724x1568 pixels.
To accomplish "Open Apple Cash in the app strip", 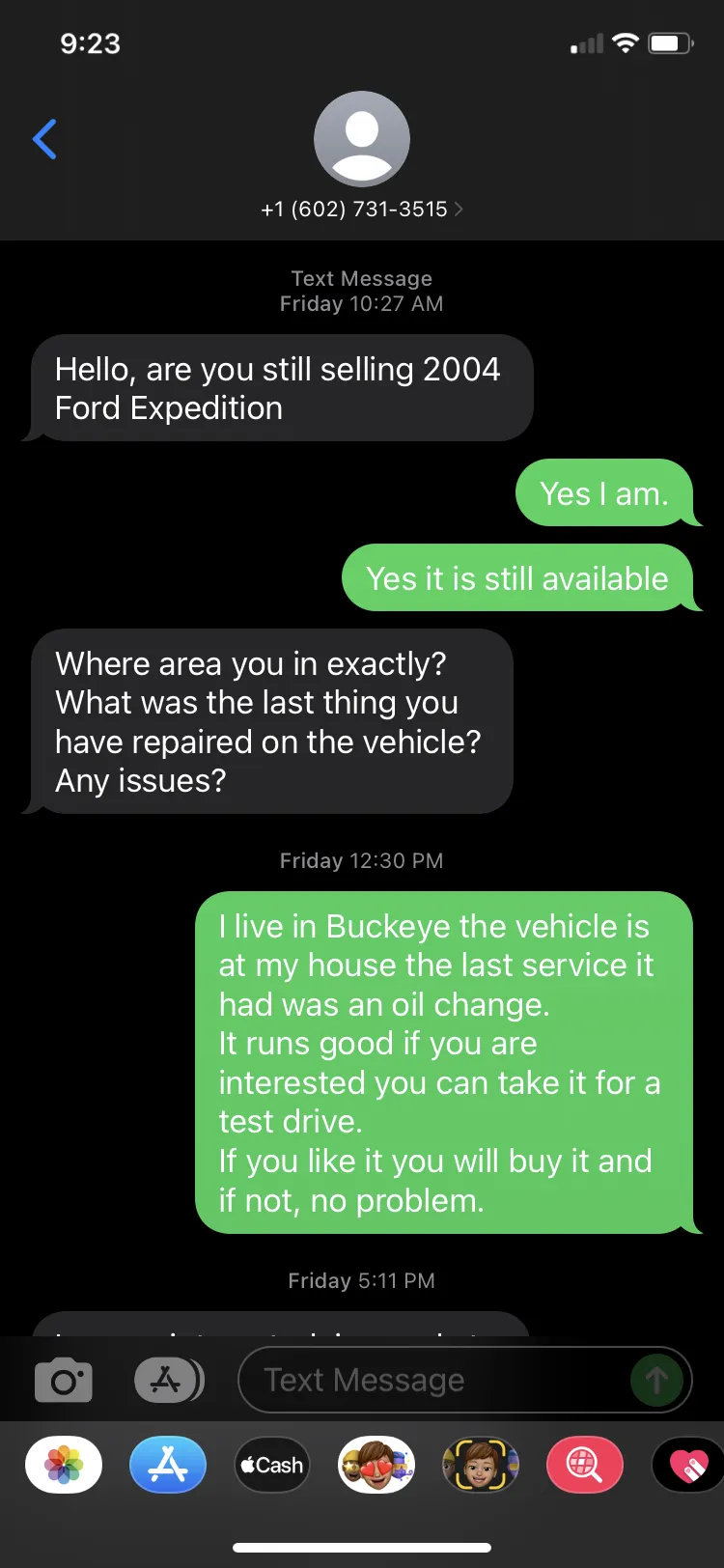I will tap(272, 1465).
